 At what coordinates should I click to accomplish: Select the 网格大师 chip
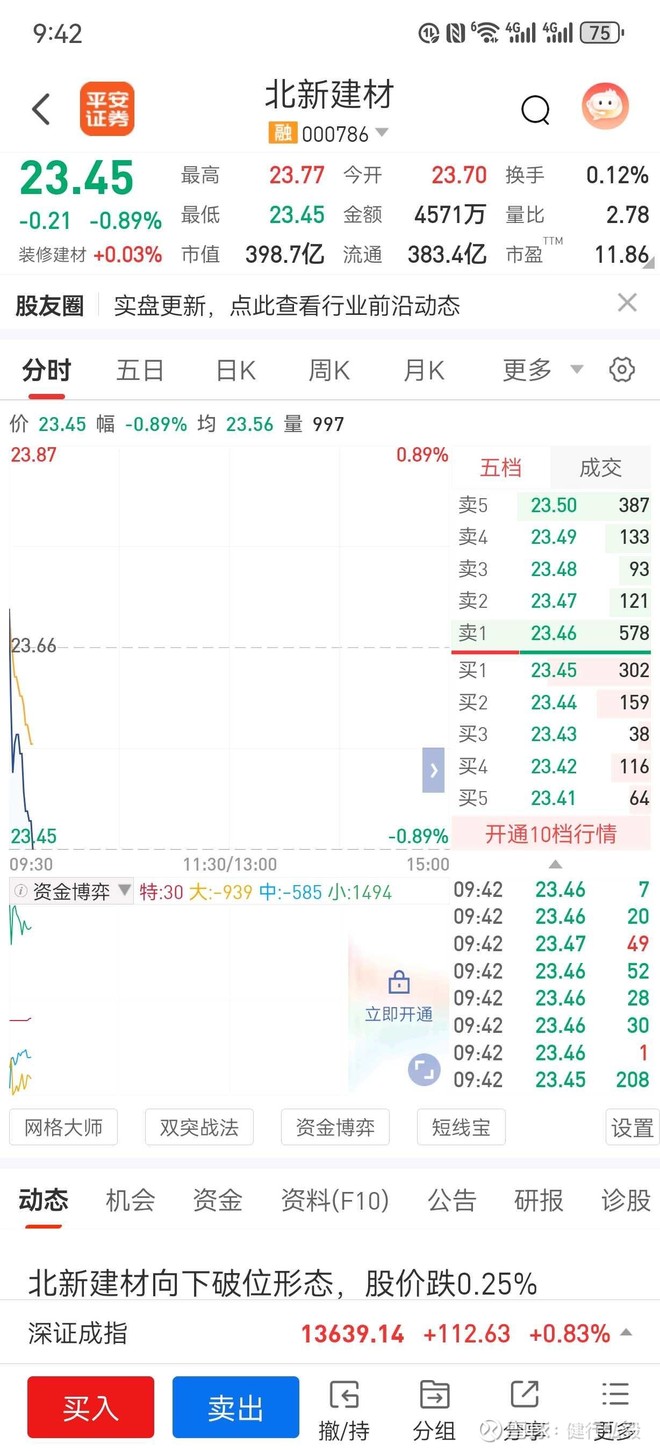[63, 1128]
